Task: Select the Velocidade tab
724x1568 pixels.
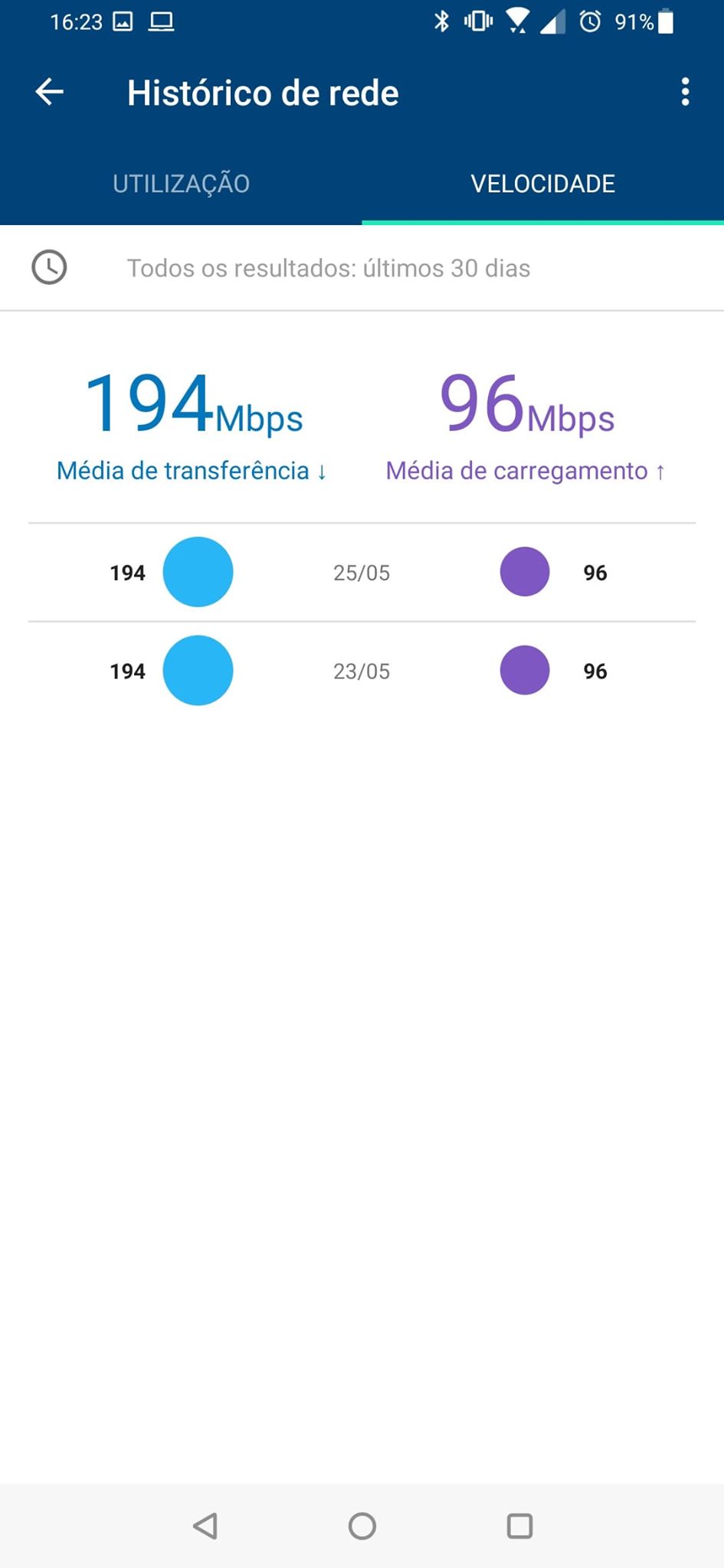Action: (542, 184)
